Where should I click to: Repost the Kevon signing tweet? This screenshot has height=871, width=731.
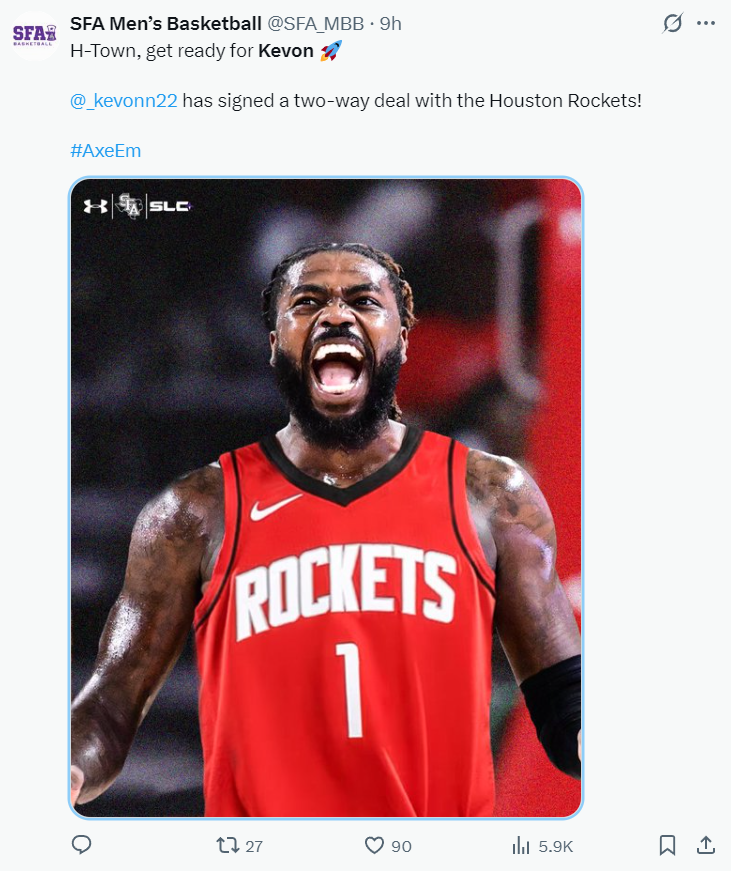(229, 845)
